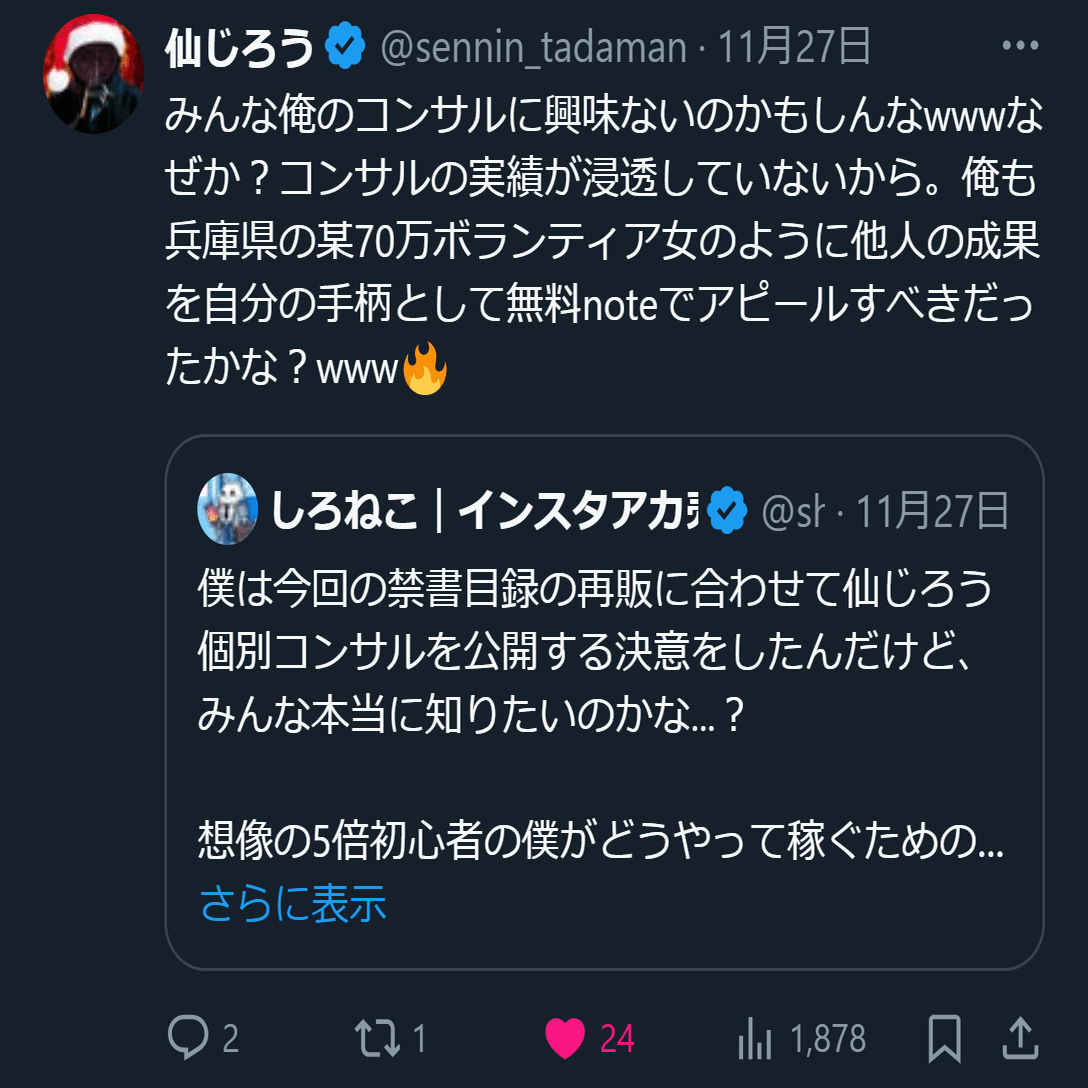The width and height of the screenshot is (1088, 1088).
Task: Open the @sennin_tadaman handle
Action: [532, 48]
